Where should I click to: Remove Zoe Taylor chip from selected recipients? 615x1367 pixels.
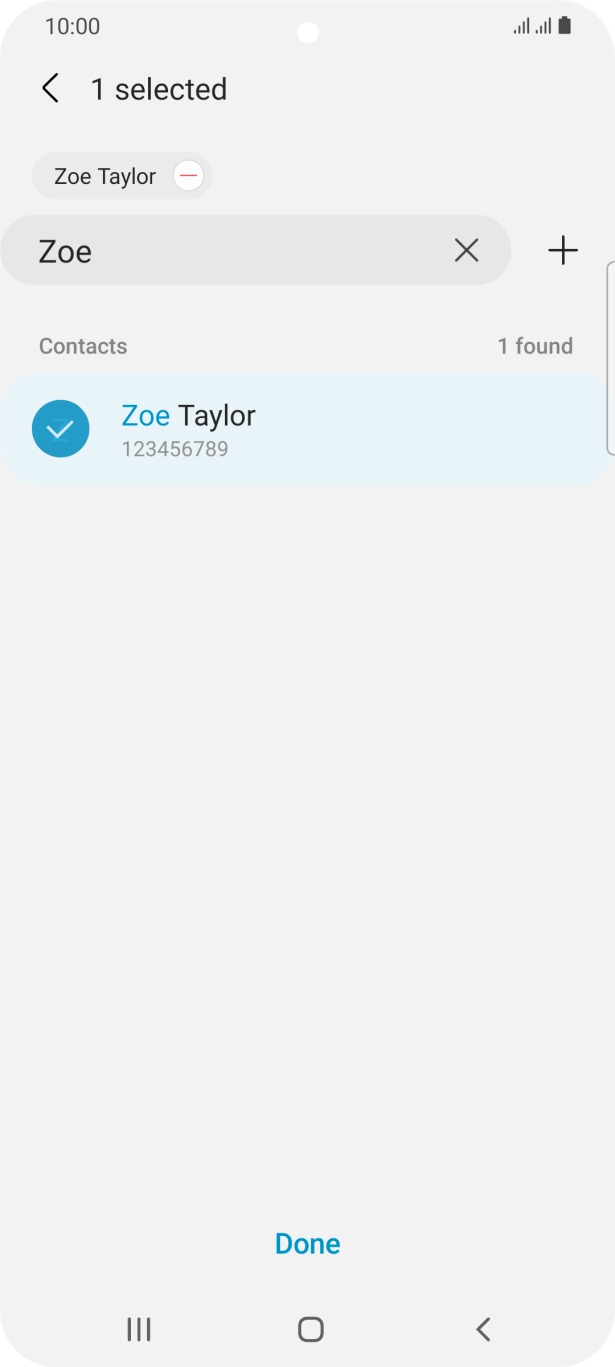[188, 176]
